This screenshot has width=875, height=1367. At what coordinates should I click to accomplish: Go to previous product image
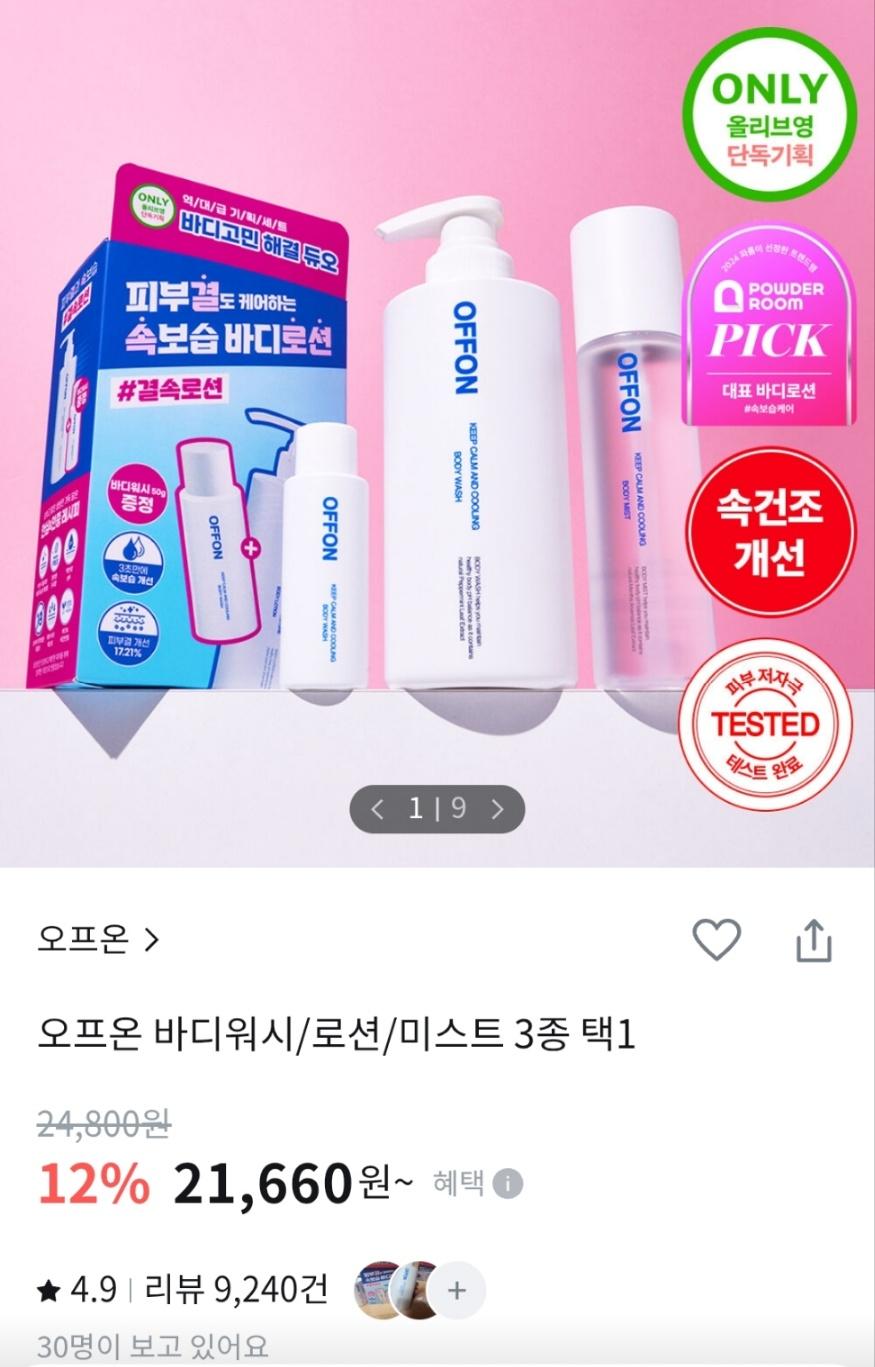[x=377, y=809]
